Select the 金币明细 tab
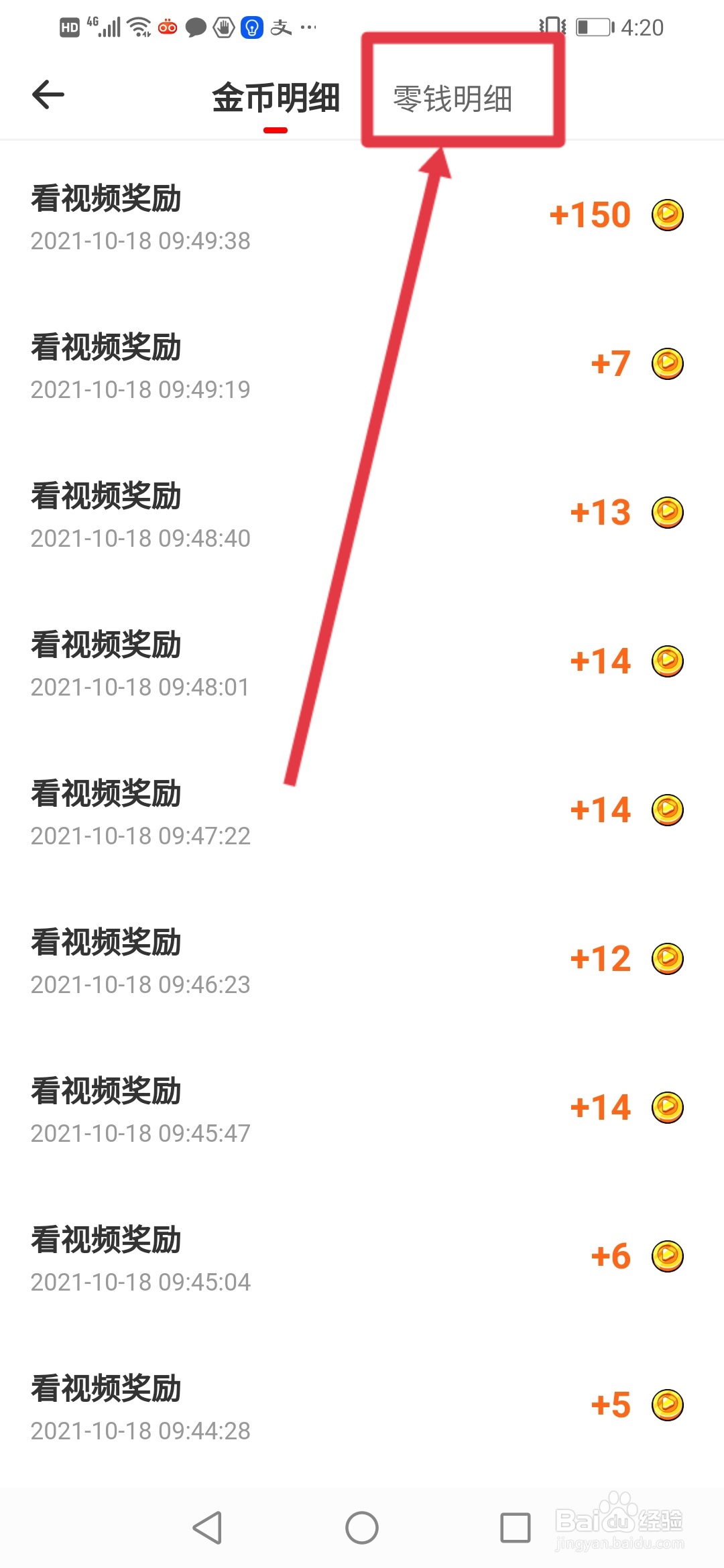The height and width of the screenshot is (1568, 724). point(276,97)
